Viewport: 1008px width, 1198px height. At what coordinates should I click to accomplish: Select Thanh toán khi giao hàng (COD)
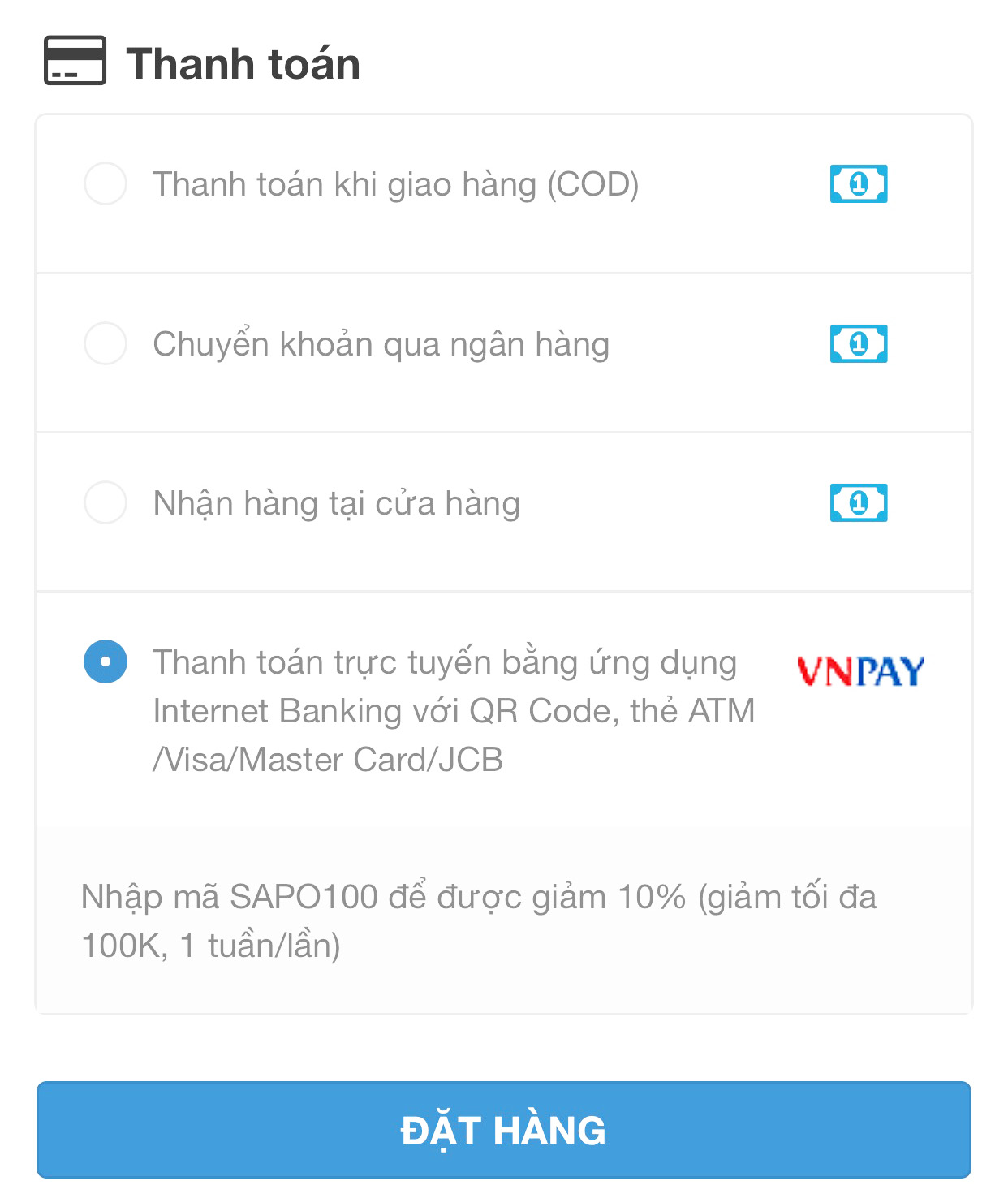(x=106, y=183)
